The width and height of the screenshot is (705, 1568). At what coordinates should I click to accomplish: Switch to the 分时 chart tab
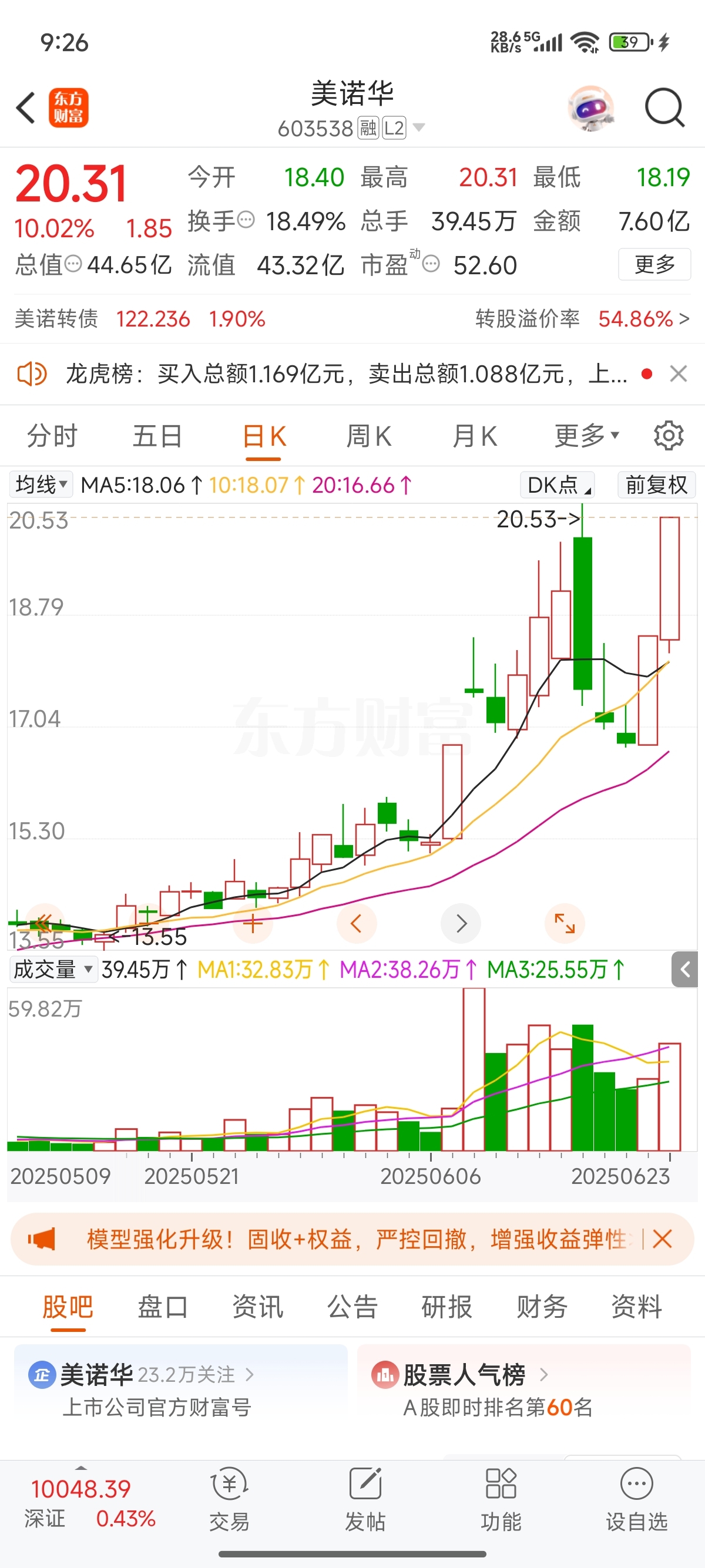click(x=52, y=436)
